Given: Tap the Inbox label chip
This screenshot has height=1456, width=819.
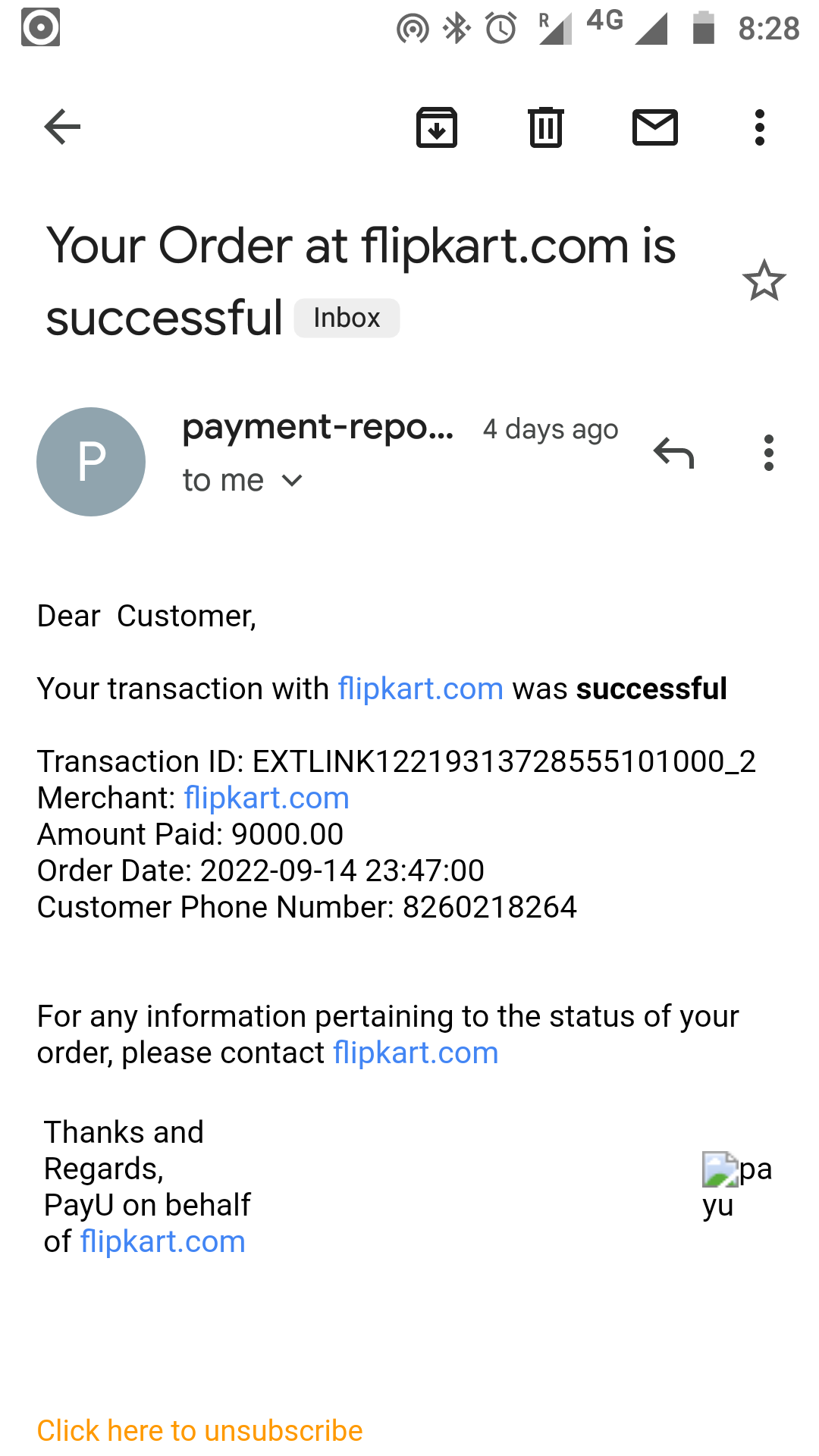Looking at the screenshot, I should pos(347,318).
